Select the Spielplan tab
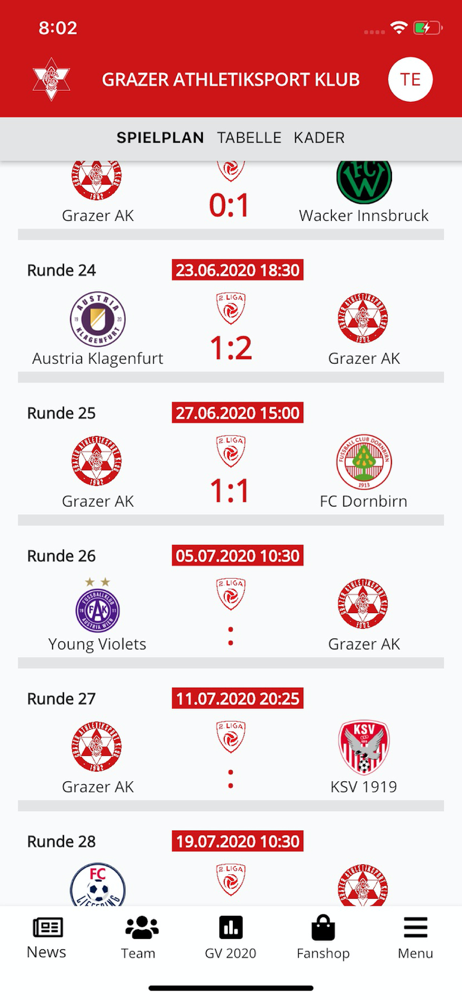462x1000 pixels. [160, 138]
